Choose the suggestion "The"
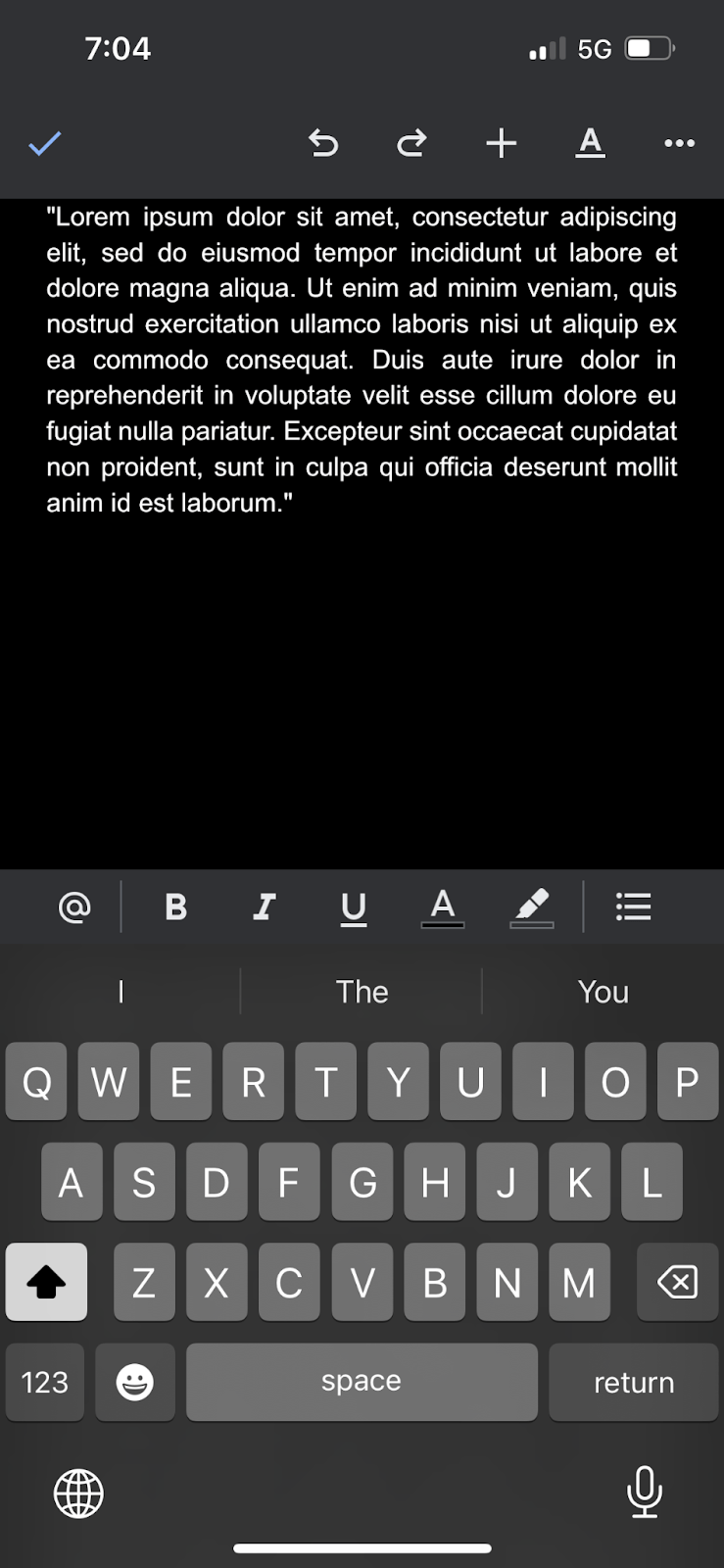This screenshot has height=1568, width=724. [x=362, y=992]
